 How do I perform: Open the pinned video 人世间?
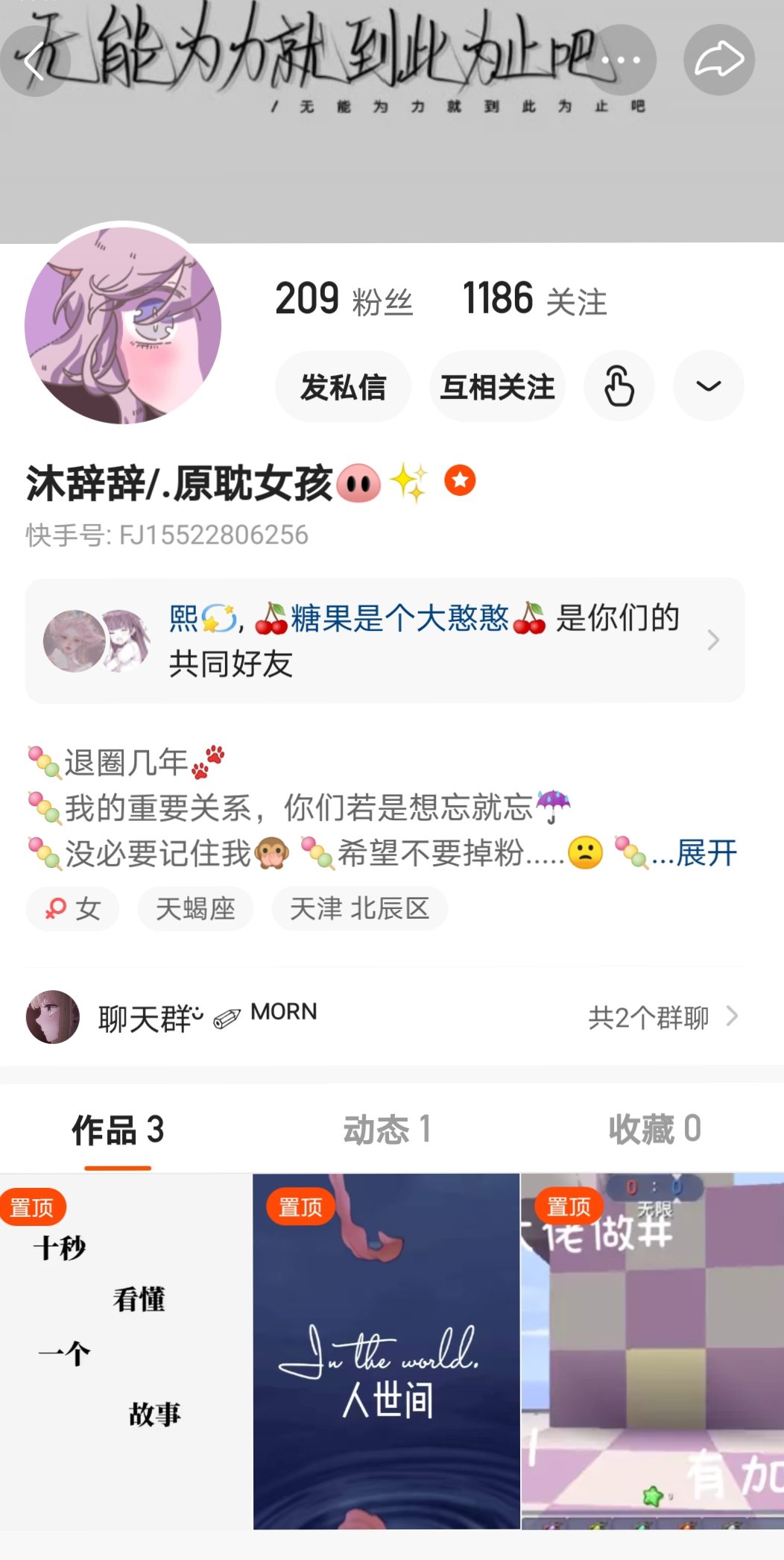tap(386, 1351)
